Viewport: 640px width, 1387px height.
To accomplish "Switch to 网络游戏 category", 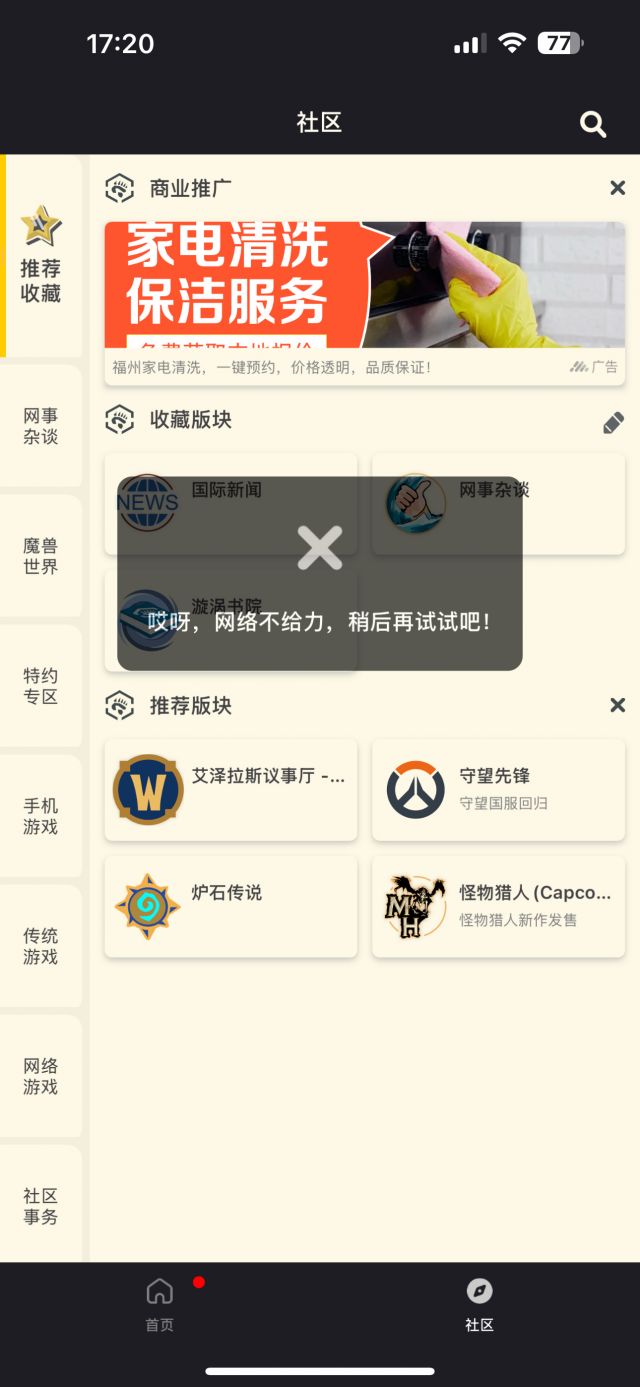I will pyautogui.click(x=41, y=1076).
